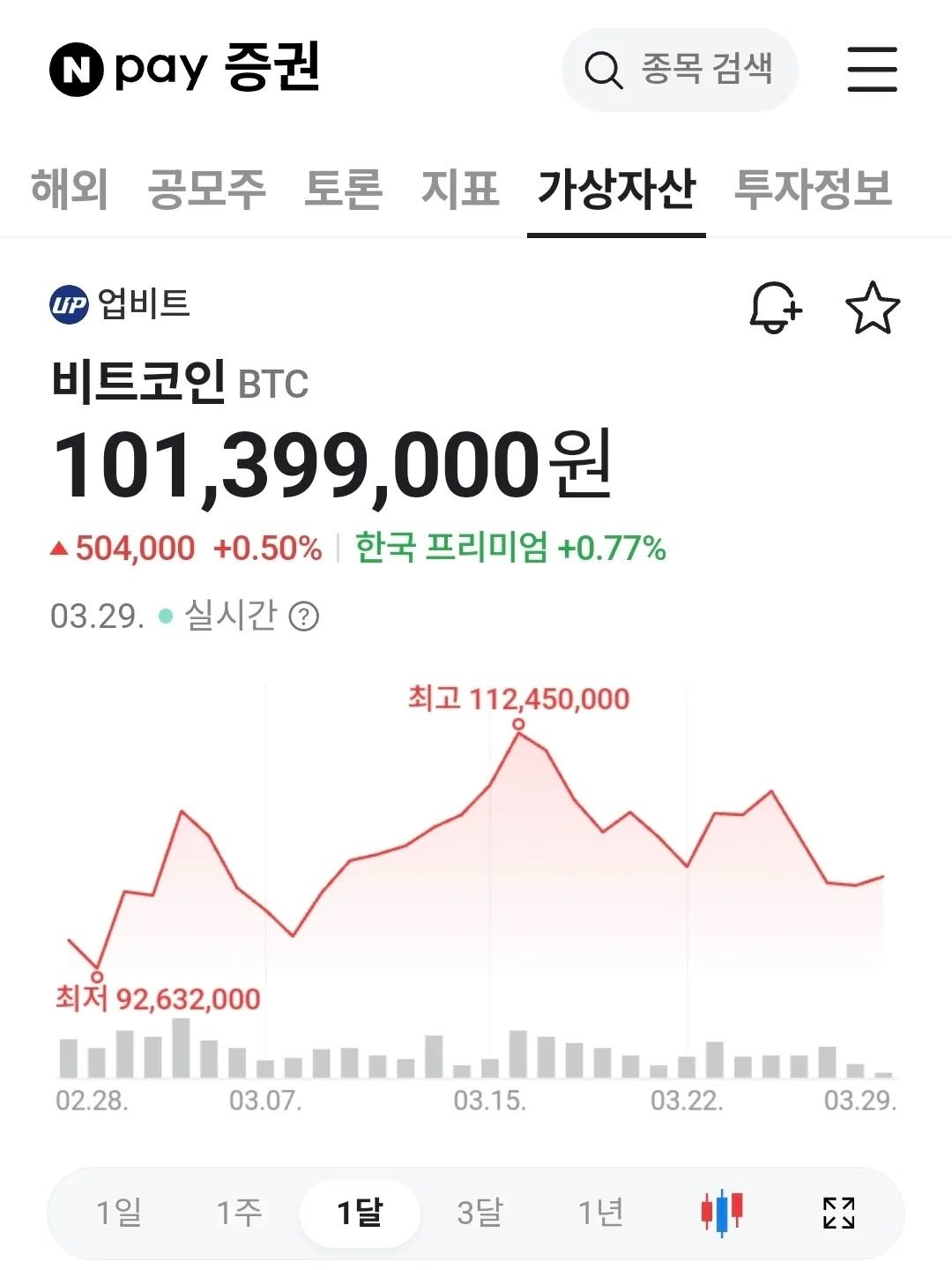This screenshot has height=1270, width=952.
Task: Show the 1일 chart range
Action: 119,1213
